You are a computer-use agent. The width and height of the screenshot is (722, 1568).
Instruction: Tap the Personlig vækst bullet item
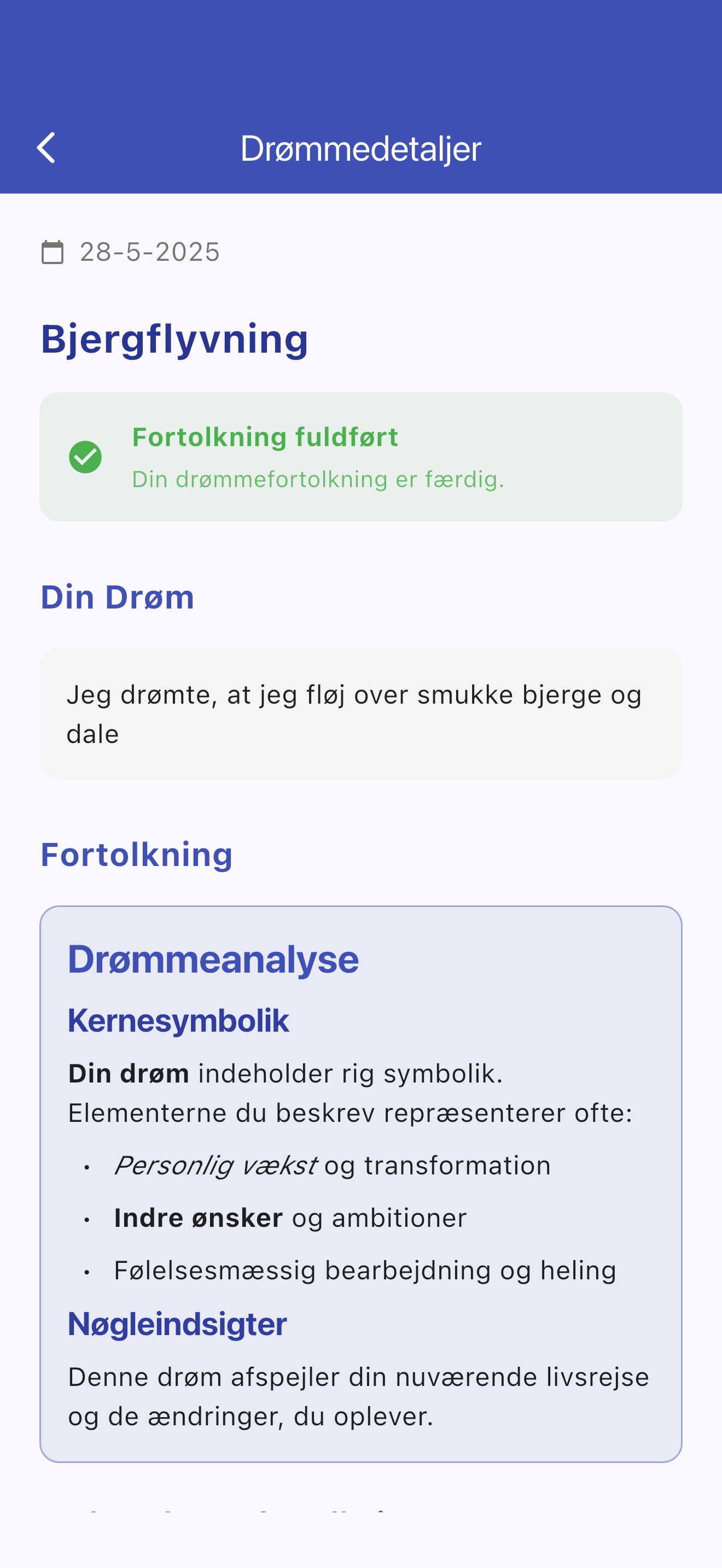(x=332, y=1165)
